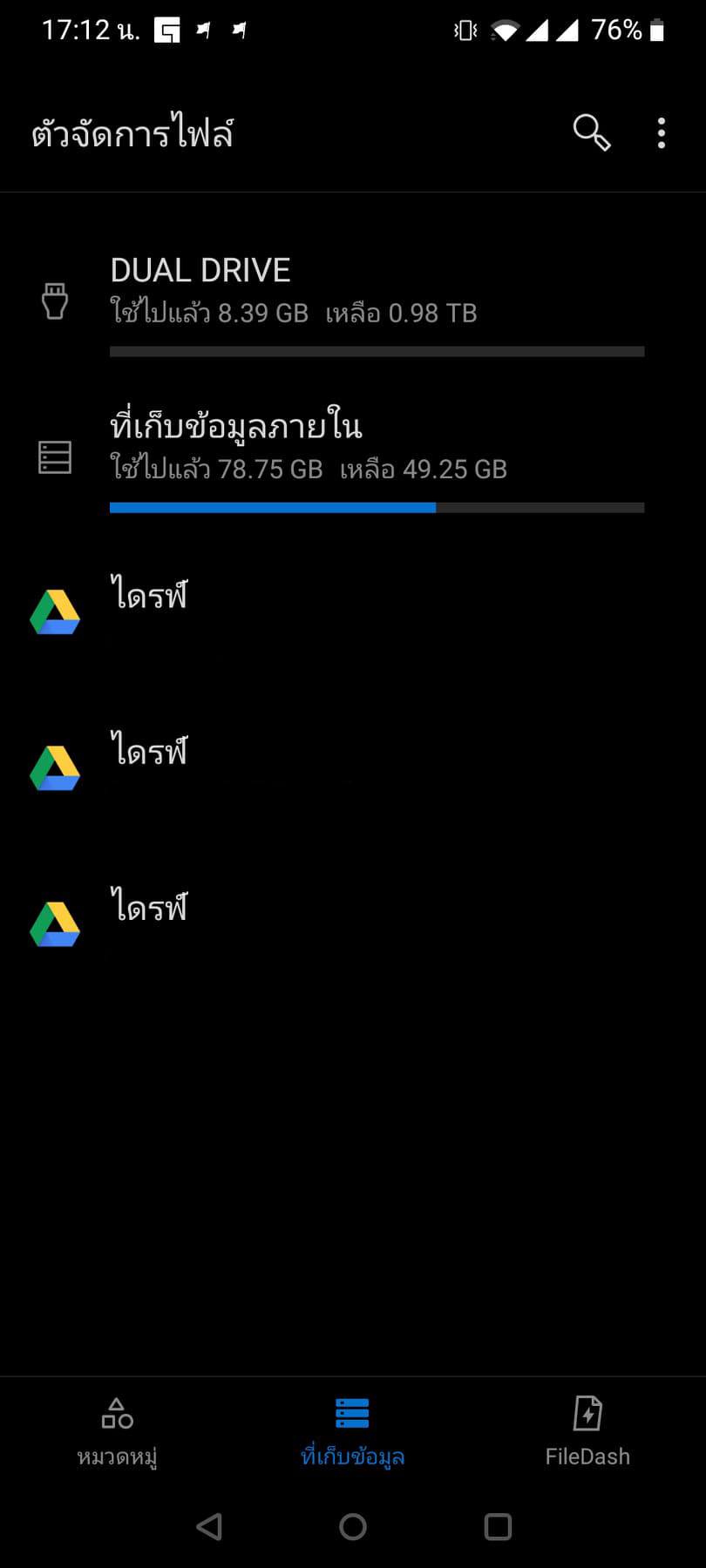Switch to the หมวดหมู่ tab
This screenshot has width=706, height=1568.
click(x=117, y=1432)
